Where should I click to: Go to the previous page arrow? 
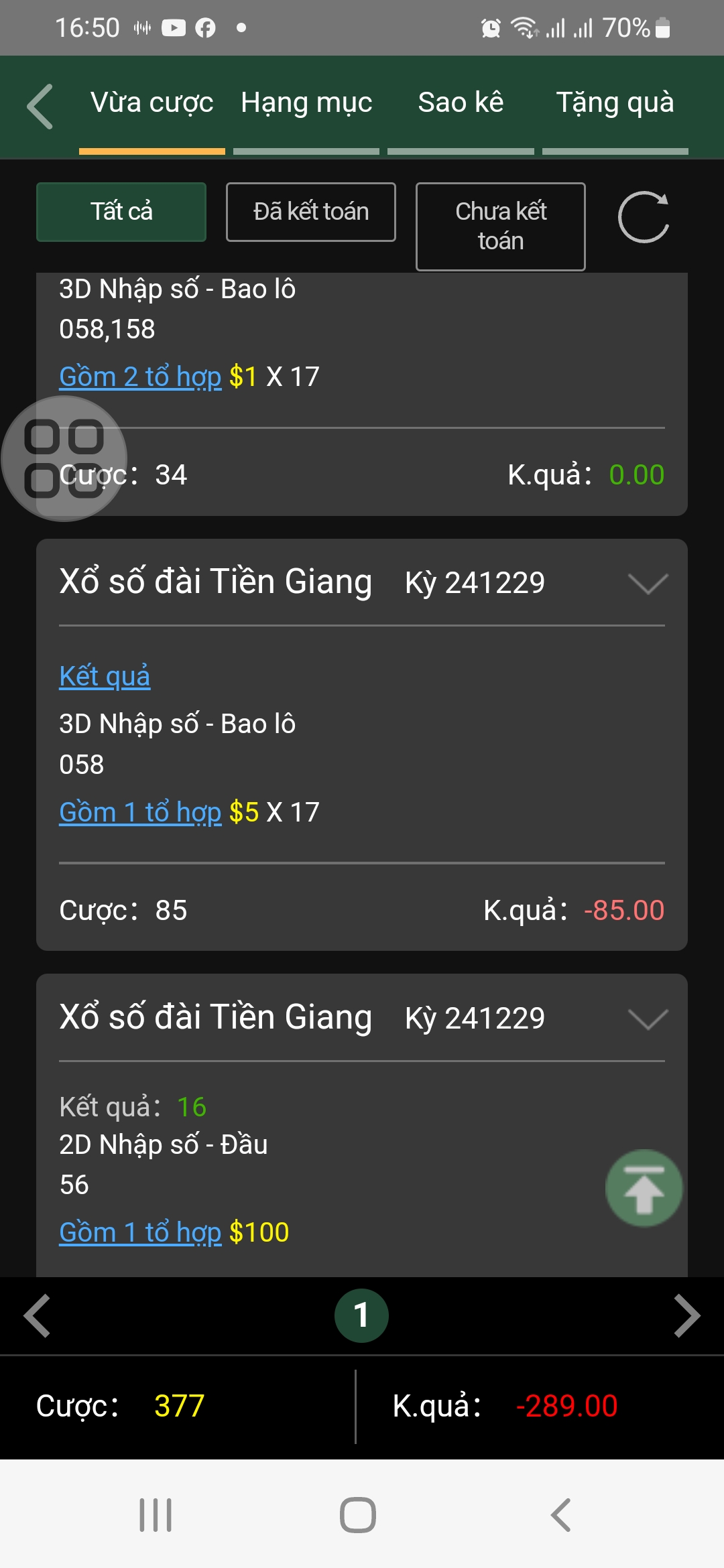pyautogui.click(x=38, y=1316)
